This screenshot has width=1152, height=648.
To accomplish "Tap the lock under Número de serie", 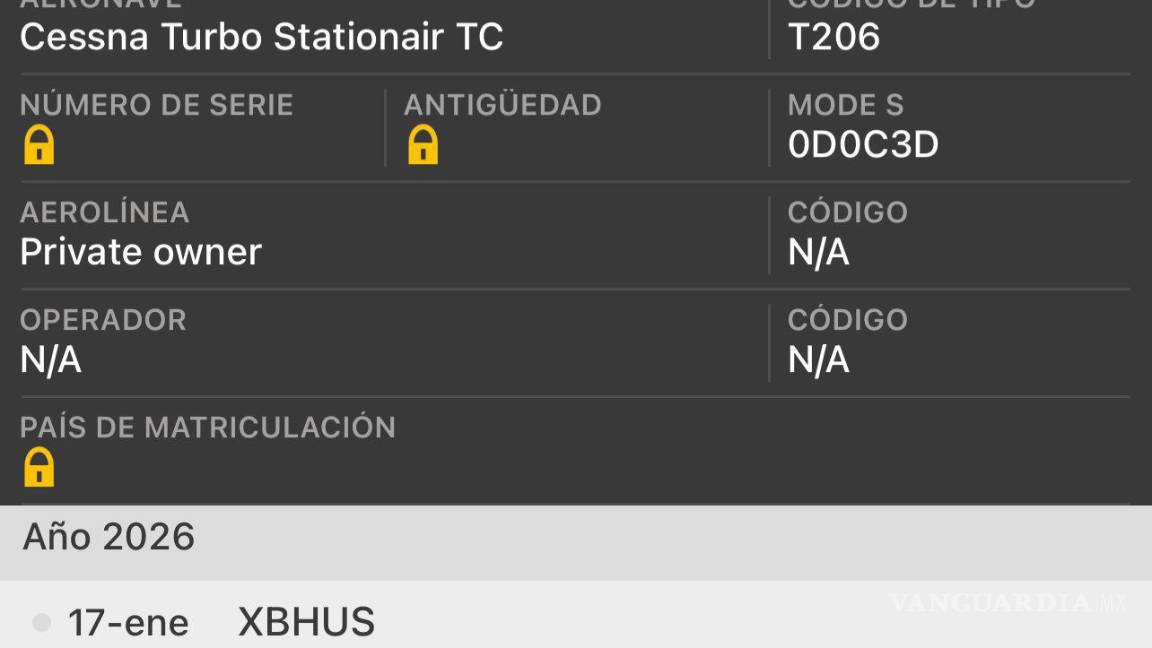I will point(39,146).
